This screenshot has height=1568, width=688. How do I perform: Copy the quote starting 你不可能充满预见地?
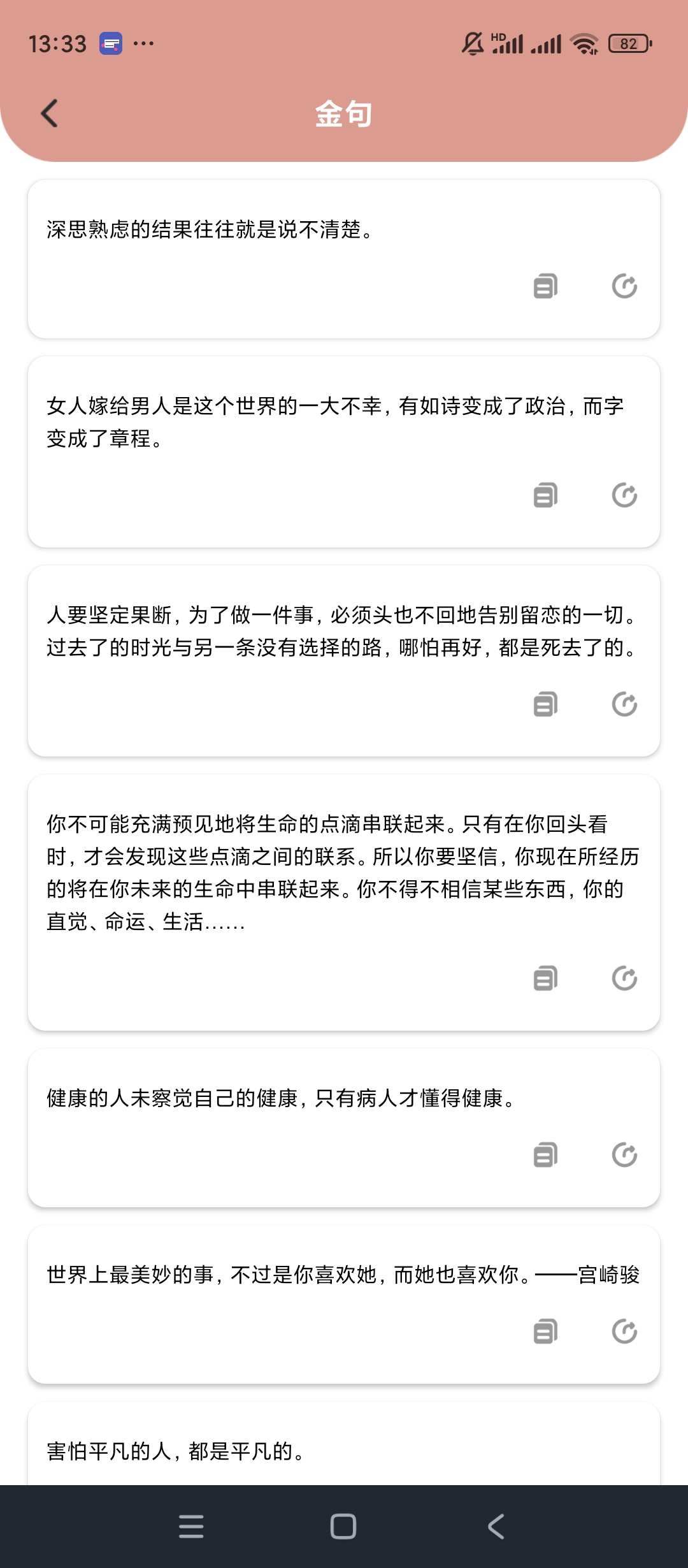click(x=545, y=978)
